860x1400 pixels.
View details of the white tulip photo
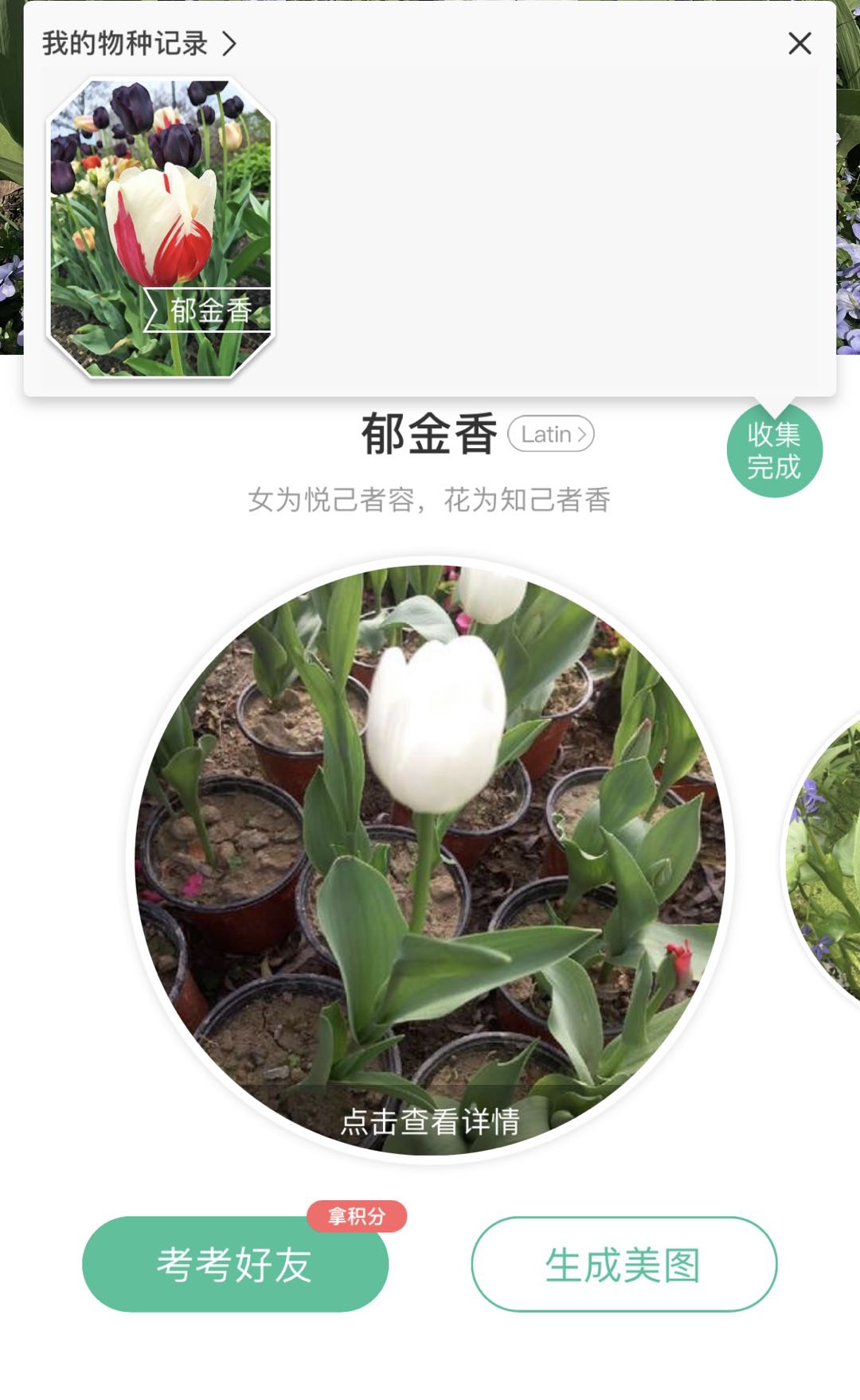(431, 860)
